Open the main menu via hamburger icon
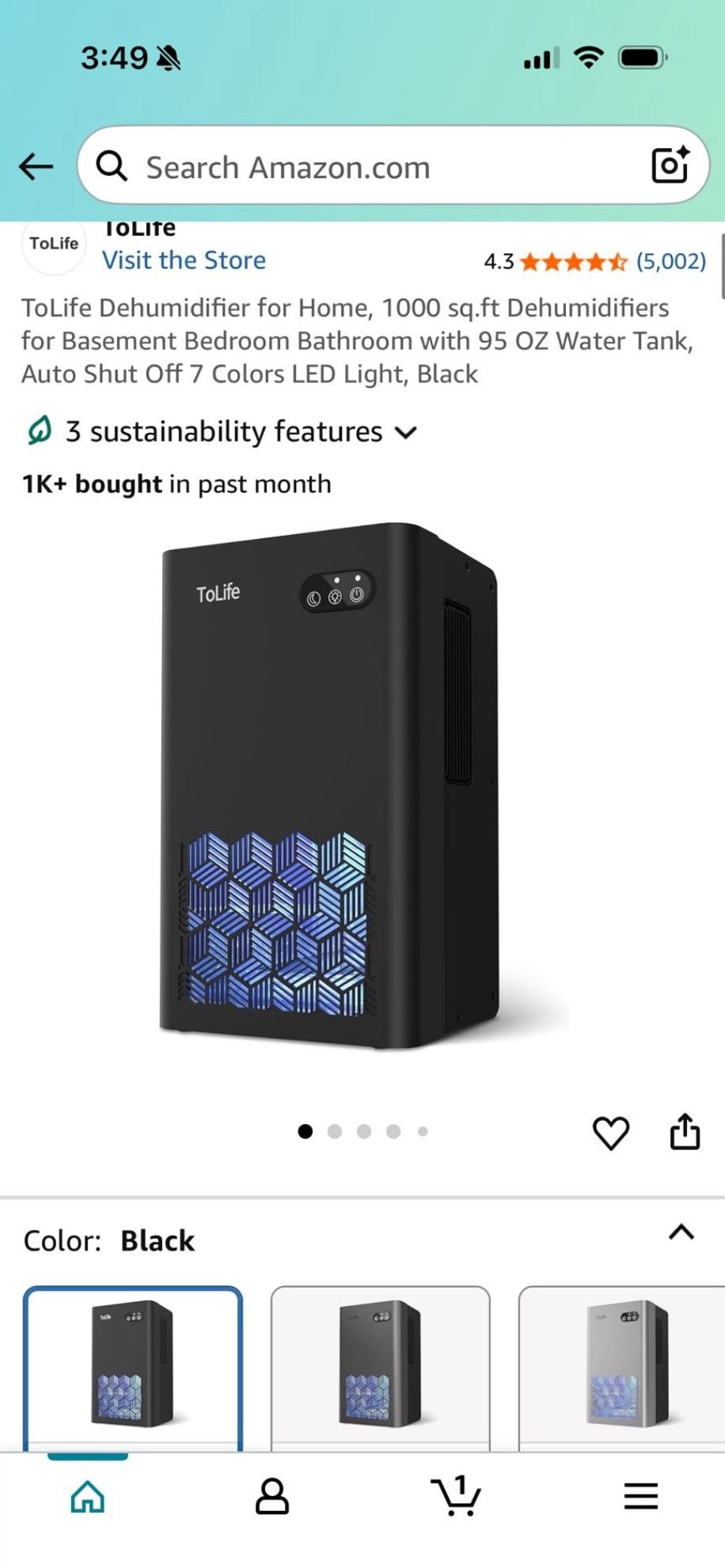The height and width of the screenshot is (1568, 725). point(640,1494)
